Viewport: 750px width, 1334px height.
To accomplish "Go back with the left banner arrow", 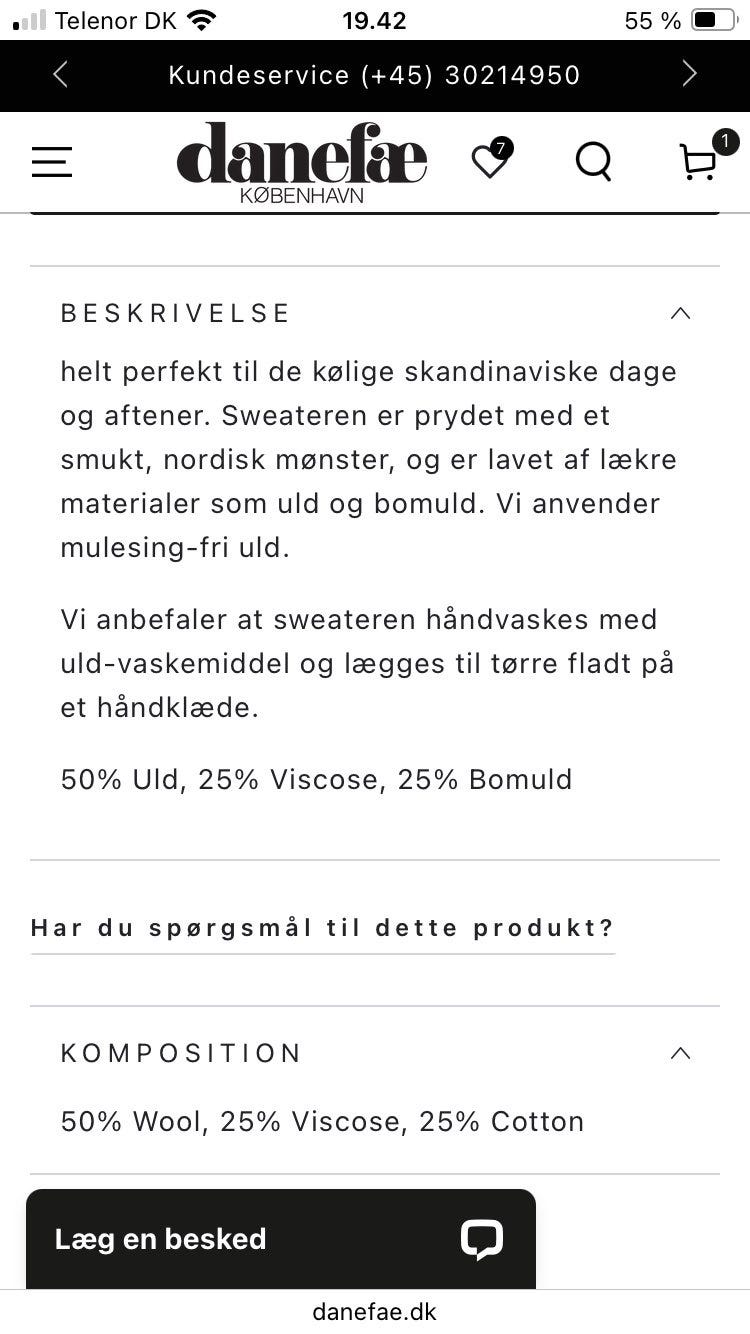I will (x=60, y=74).
